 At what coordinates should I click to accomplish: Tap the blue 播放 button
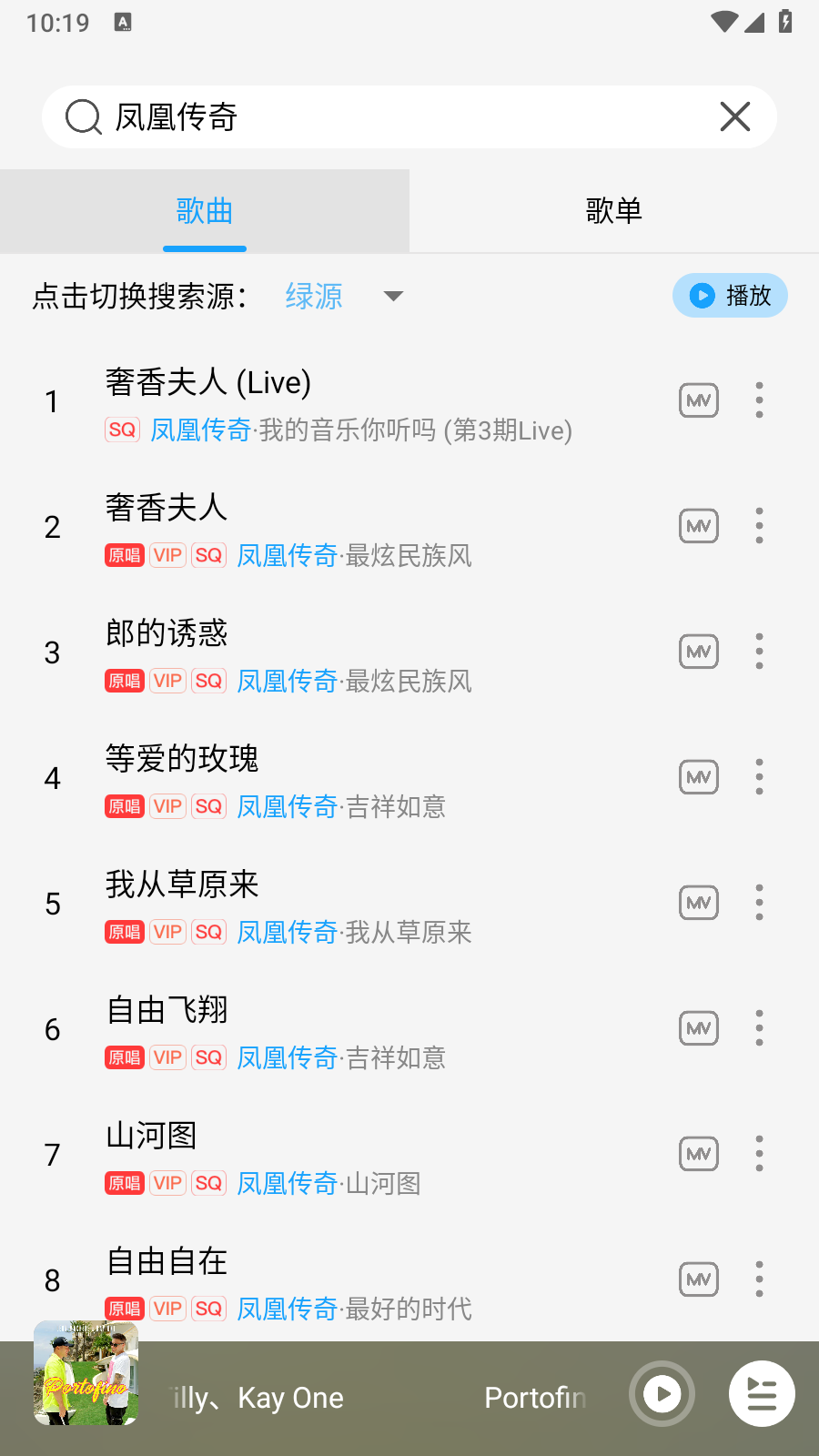click(x=730, y=296)
